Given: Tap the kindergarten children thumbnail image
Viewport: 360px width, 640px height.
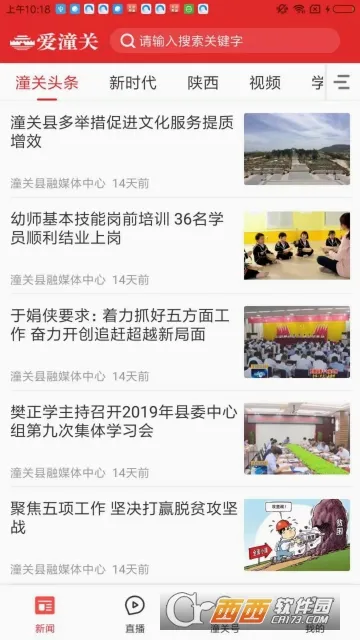Looking at the screenshot, I should [x=297, y=245].
